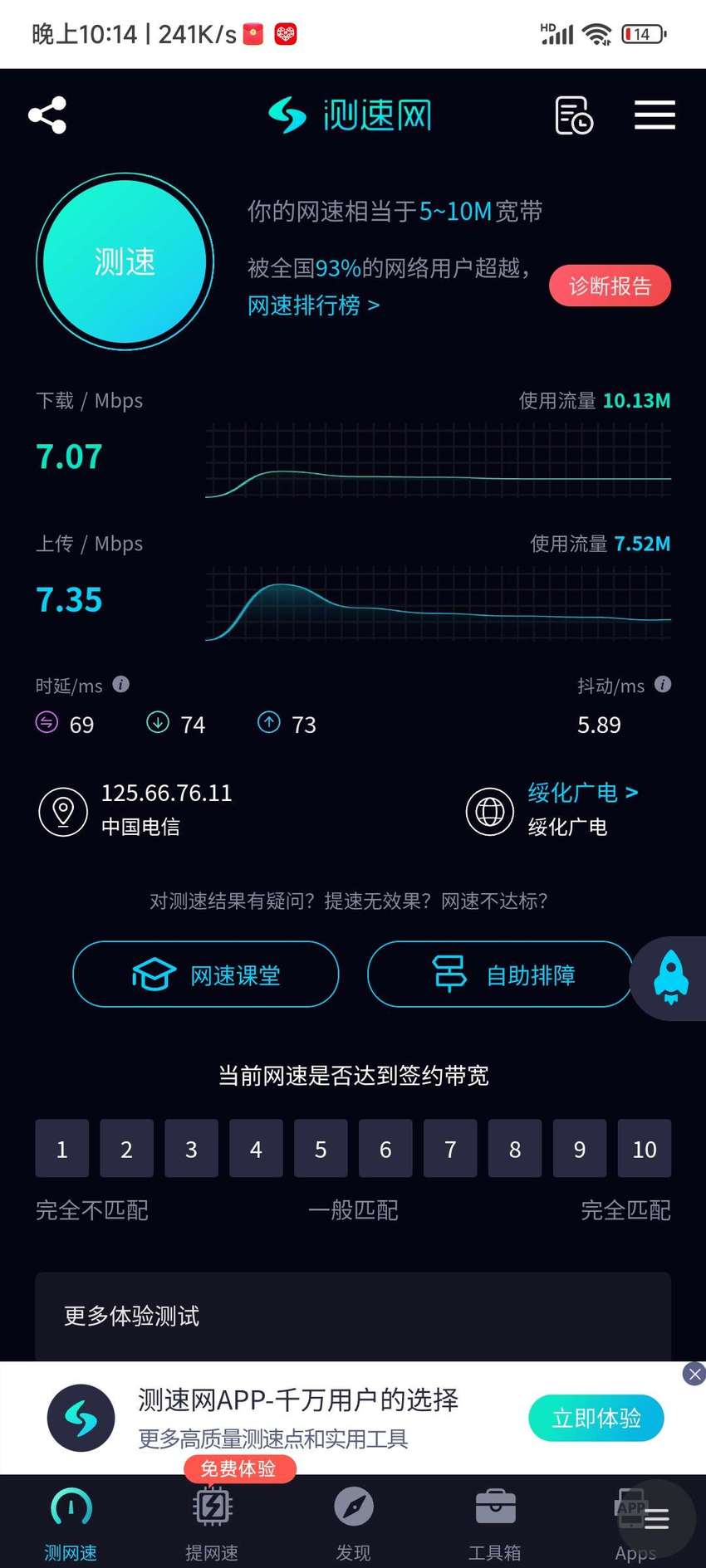Open 网速课堂 speed classroom
Screen dimensions: 706x1568
[206, 975]
